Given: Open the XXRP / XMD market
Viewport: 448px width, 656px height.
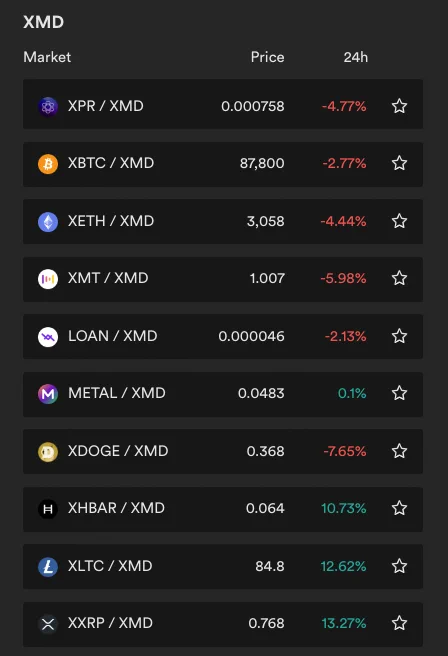Looking at the screenshot, I should [x=223, y=625].
